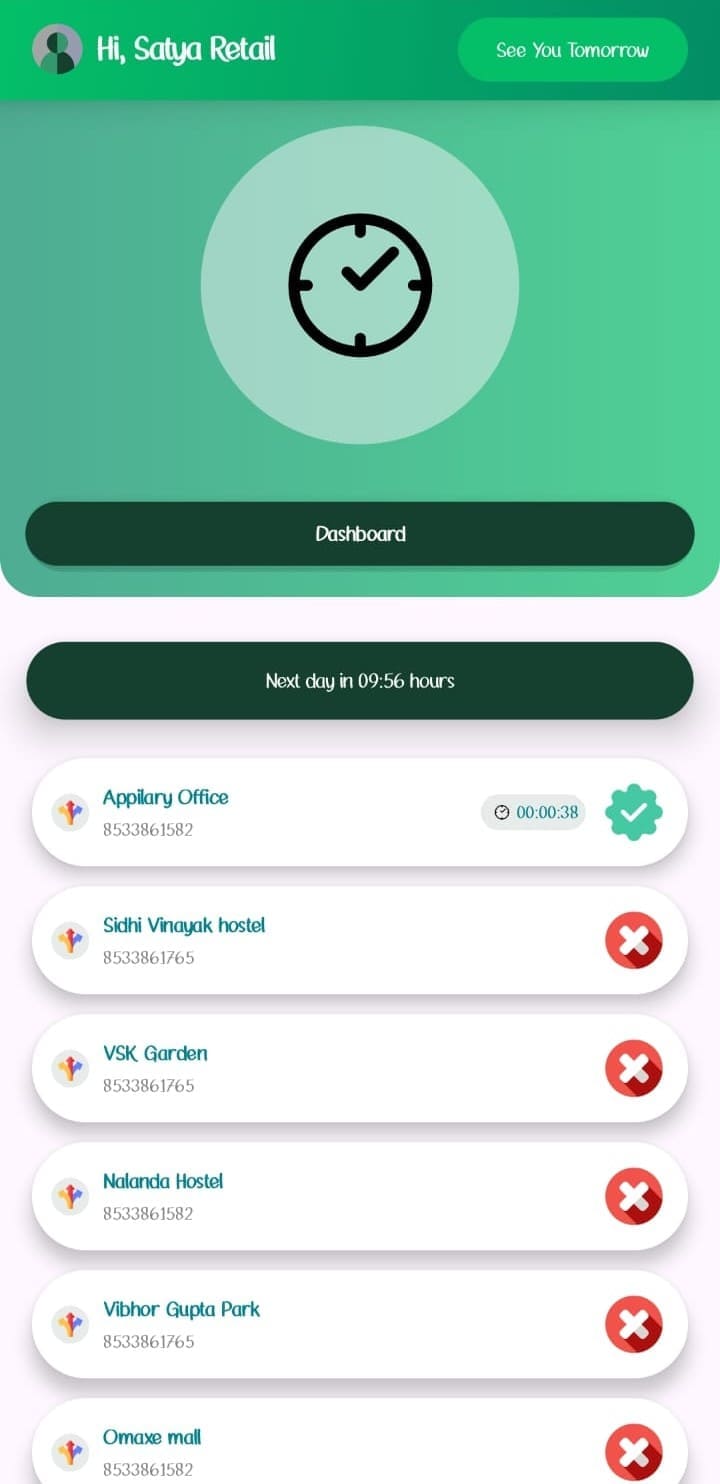Tap the green check badge on Appilary Office
The width and height of the screenshot is (720, 1484).
634,812
